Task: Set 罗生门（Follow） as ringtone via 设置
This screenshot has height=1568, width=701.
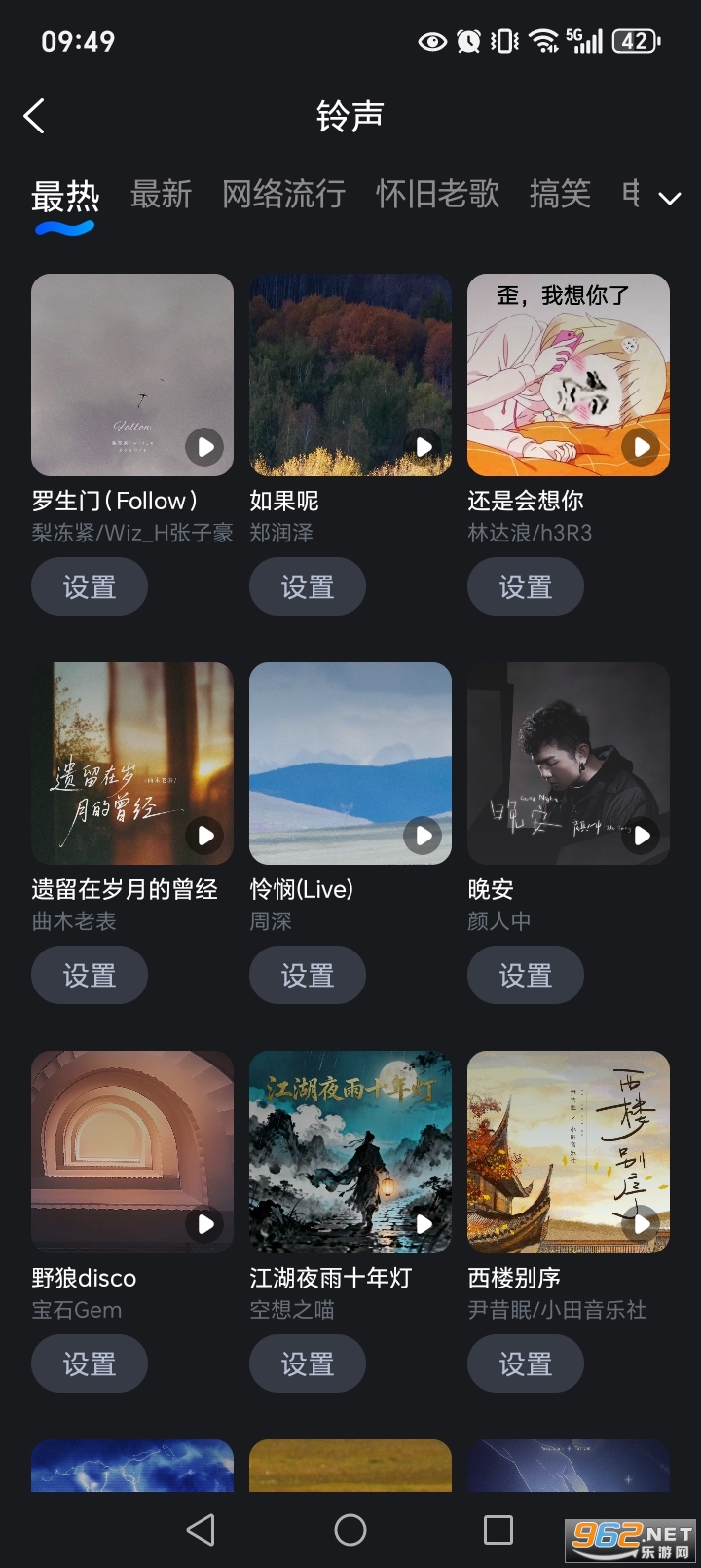Action: [x=89, y=586]
